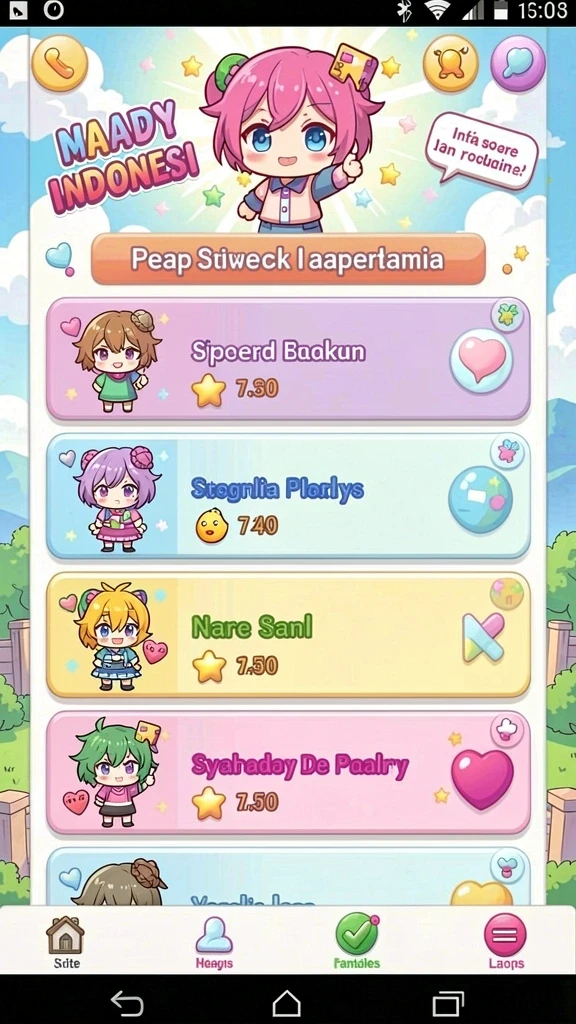Viewport: 576px width, 1024px height.
Task: Switch to the Sdte home tab
Action: 66,942
